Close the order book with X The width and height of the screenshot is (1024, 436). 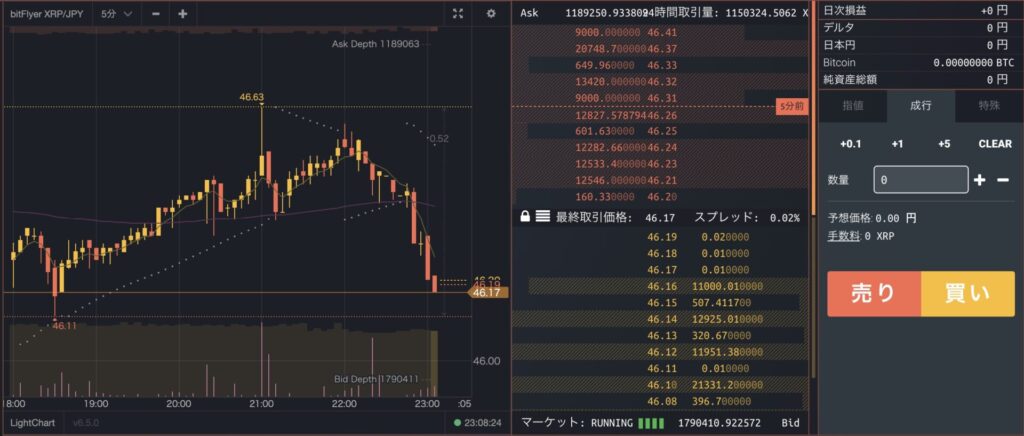click(x=804, y=12)
